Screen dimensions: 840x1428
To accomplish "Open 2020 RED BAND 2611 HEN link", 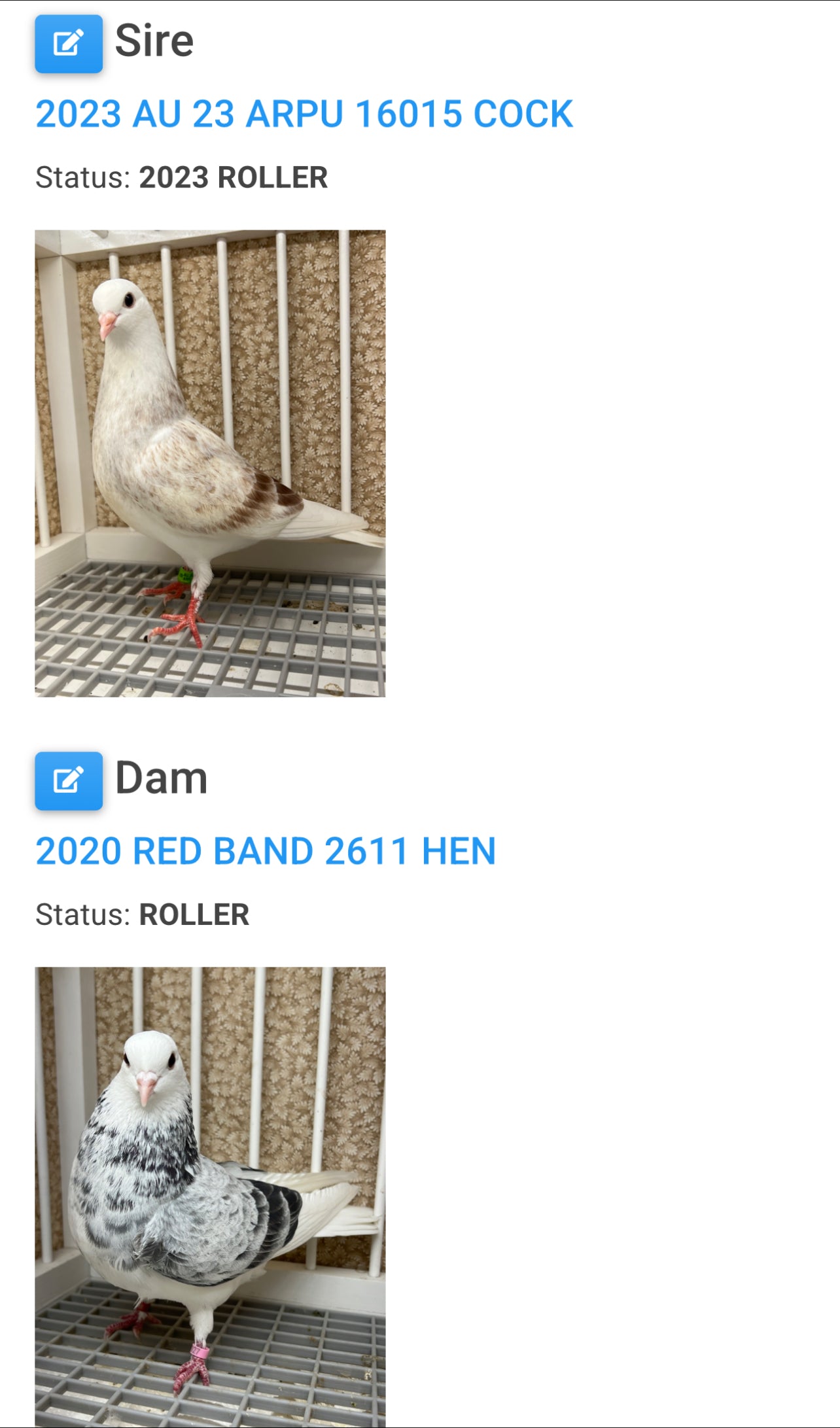I will [x=266, y=851].
